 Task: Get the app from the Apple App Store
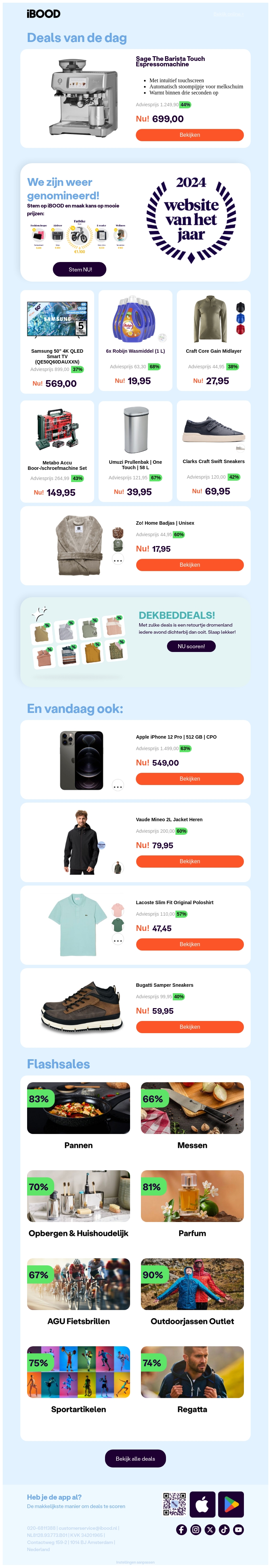pyautogui.click(x=202, y=1504)
